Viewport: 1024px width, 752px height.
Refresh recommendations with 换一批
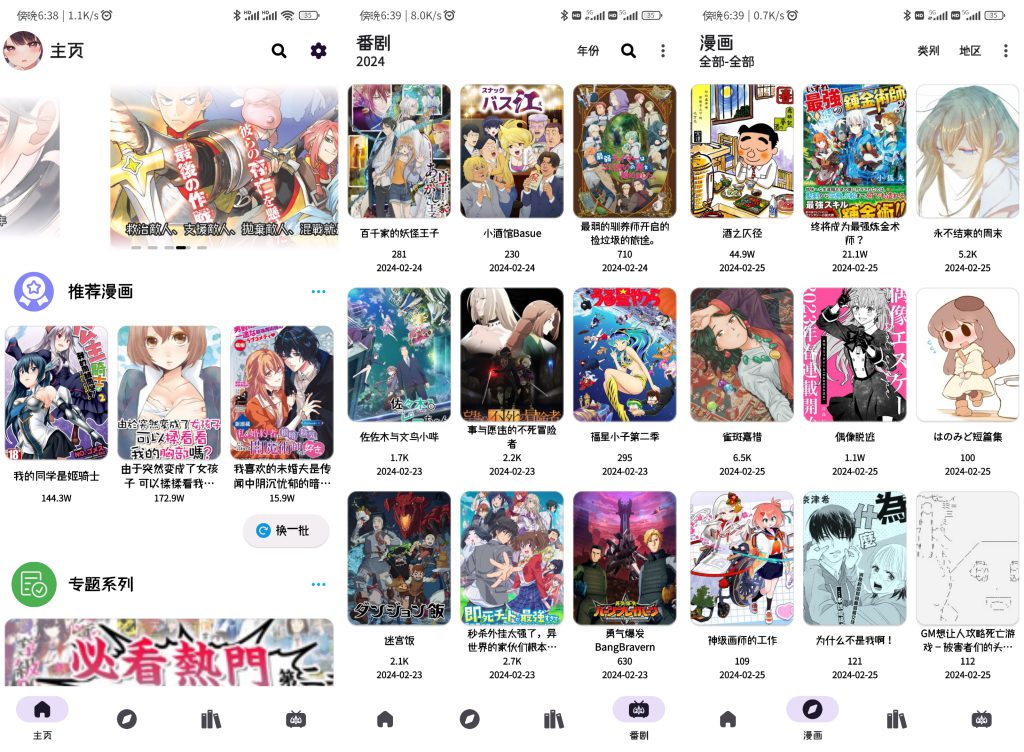point(286,530)
